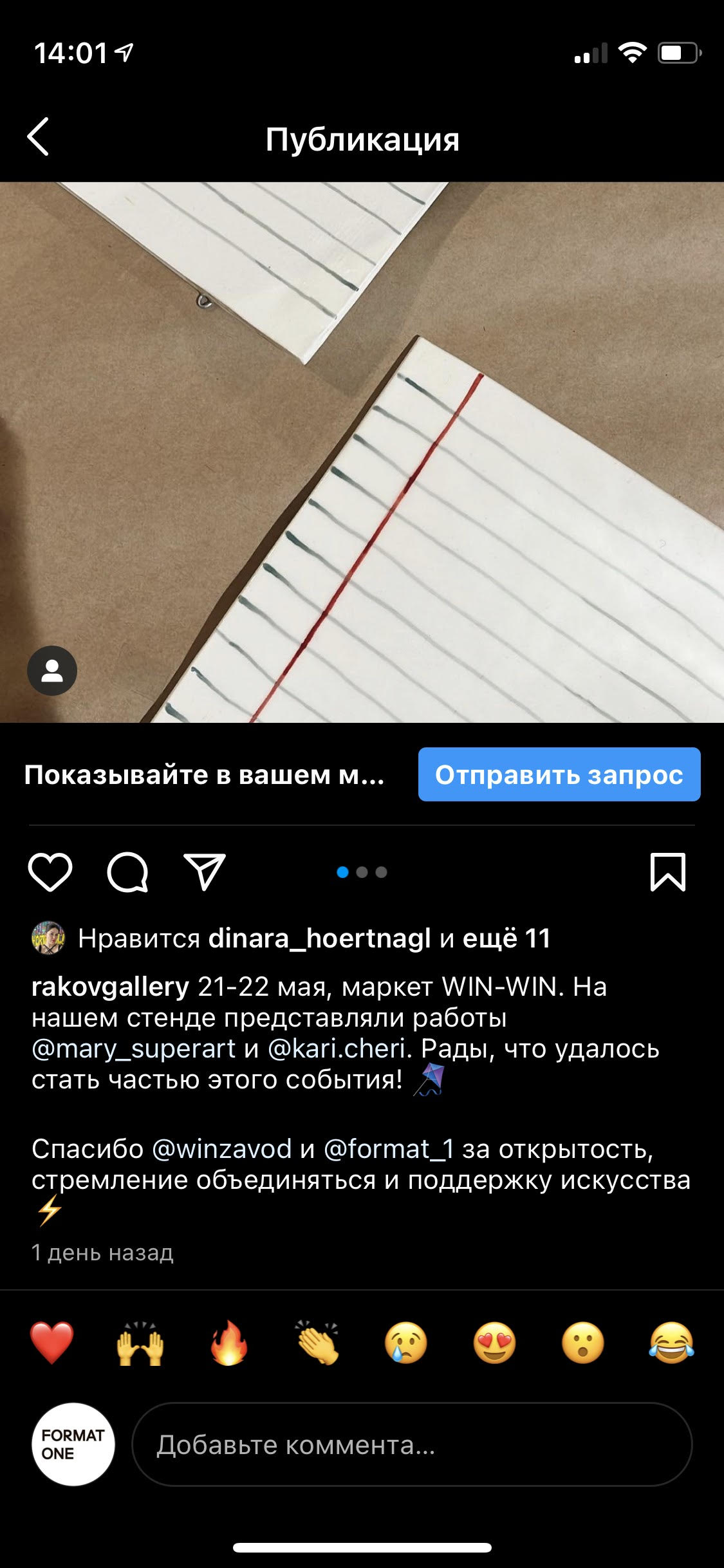
Task: Open the @format_1 mention
Action: point(389,1149)
